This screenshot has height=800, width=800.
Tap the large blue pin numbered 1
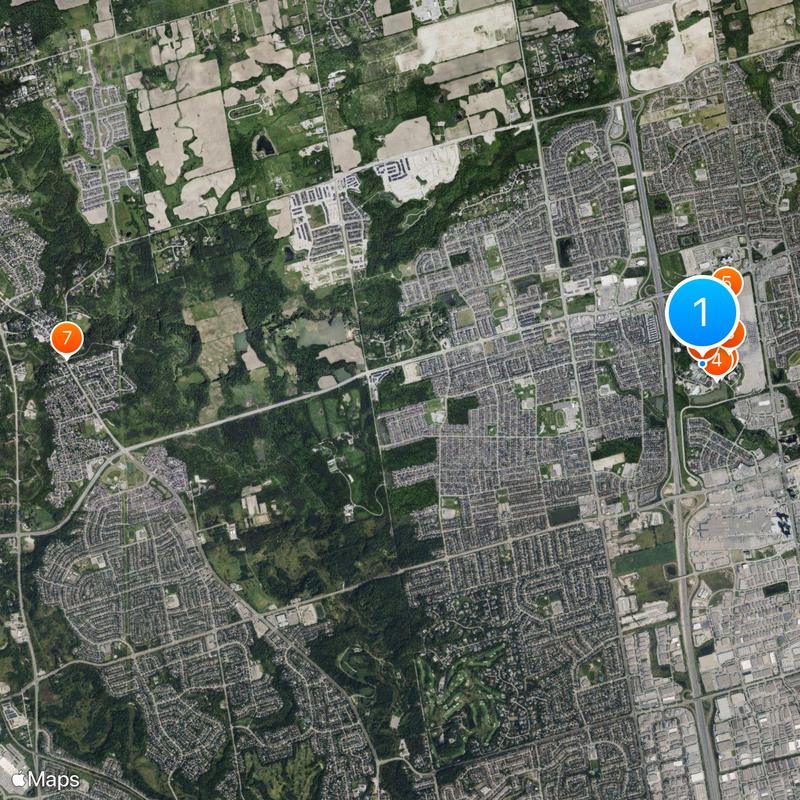point(701,313)
